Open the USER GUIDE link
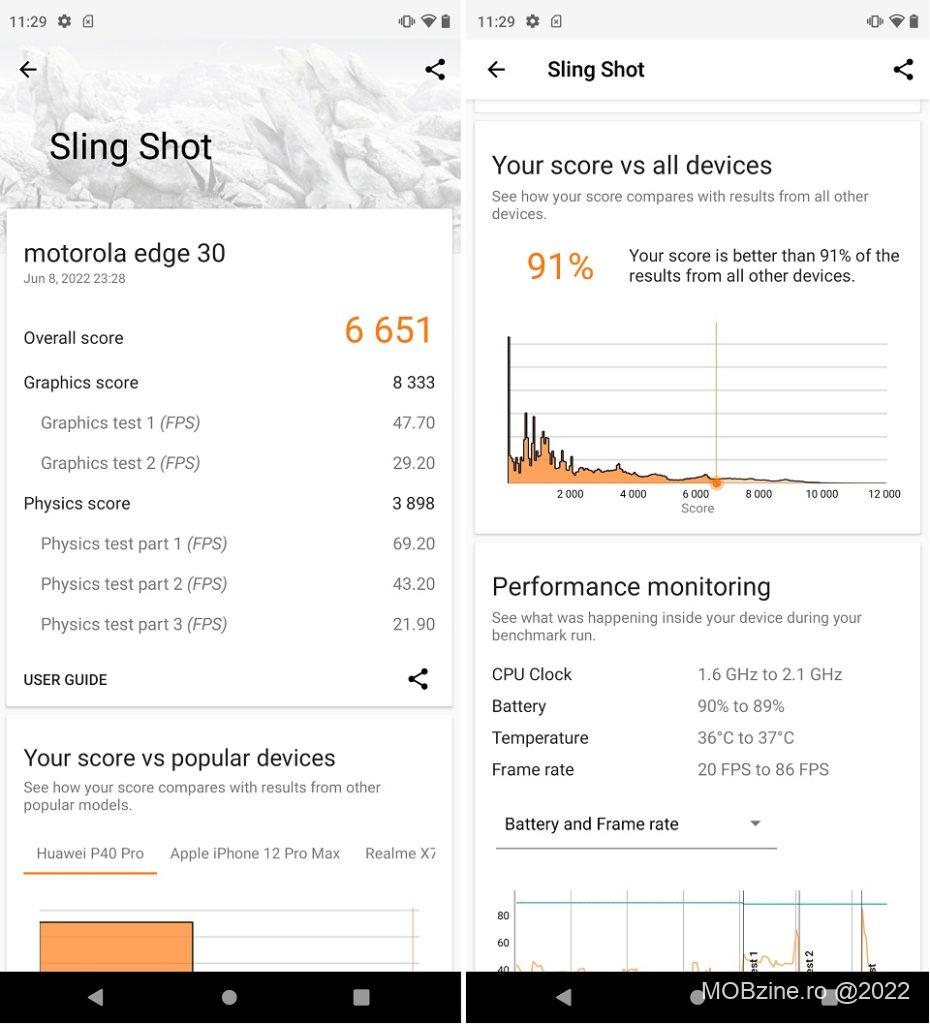 (x=65, y=680)
